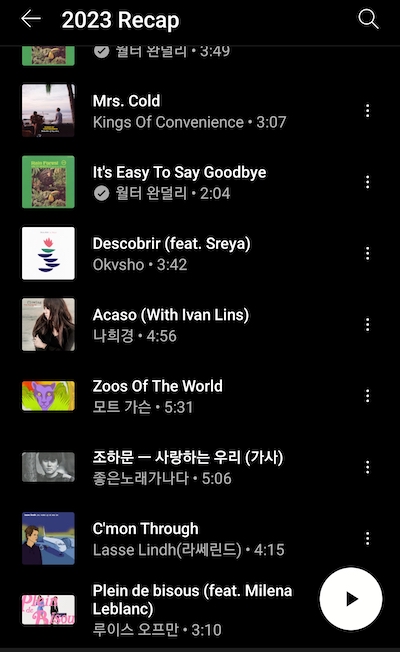Play C'mon Through by Lasse Lindh
Viewport: 400px width, 652px height.
pos(184,538)
